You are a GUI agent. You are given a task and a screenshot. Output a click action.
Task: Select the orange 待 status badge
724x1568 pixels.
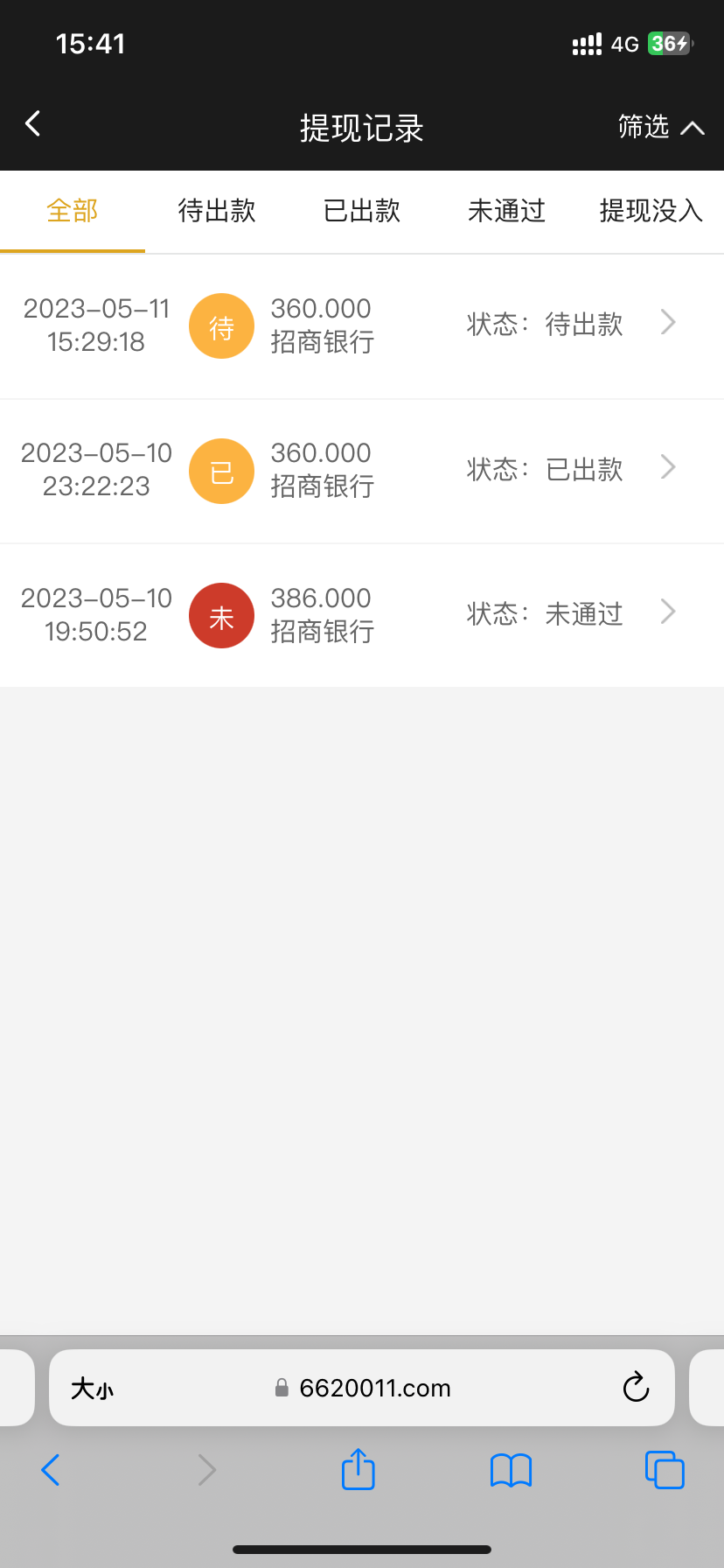[220, 325]
